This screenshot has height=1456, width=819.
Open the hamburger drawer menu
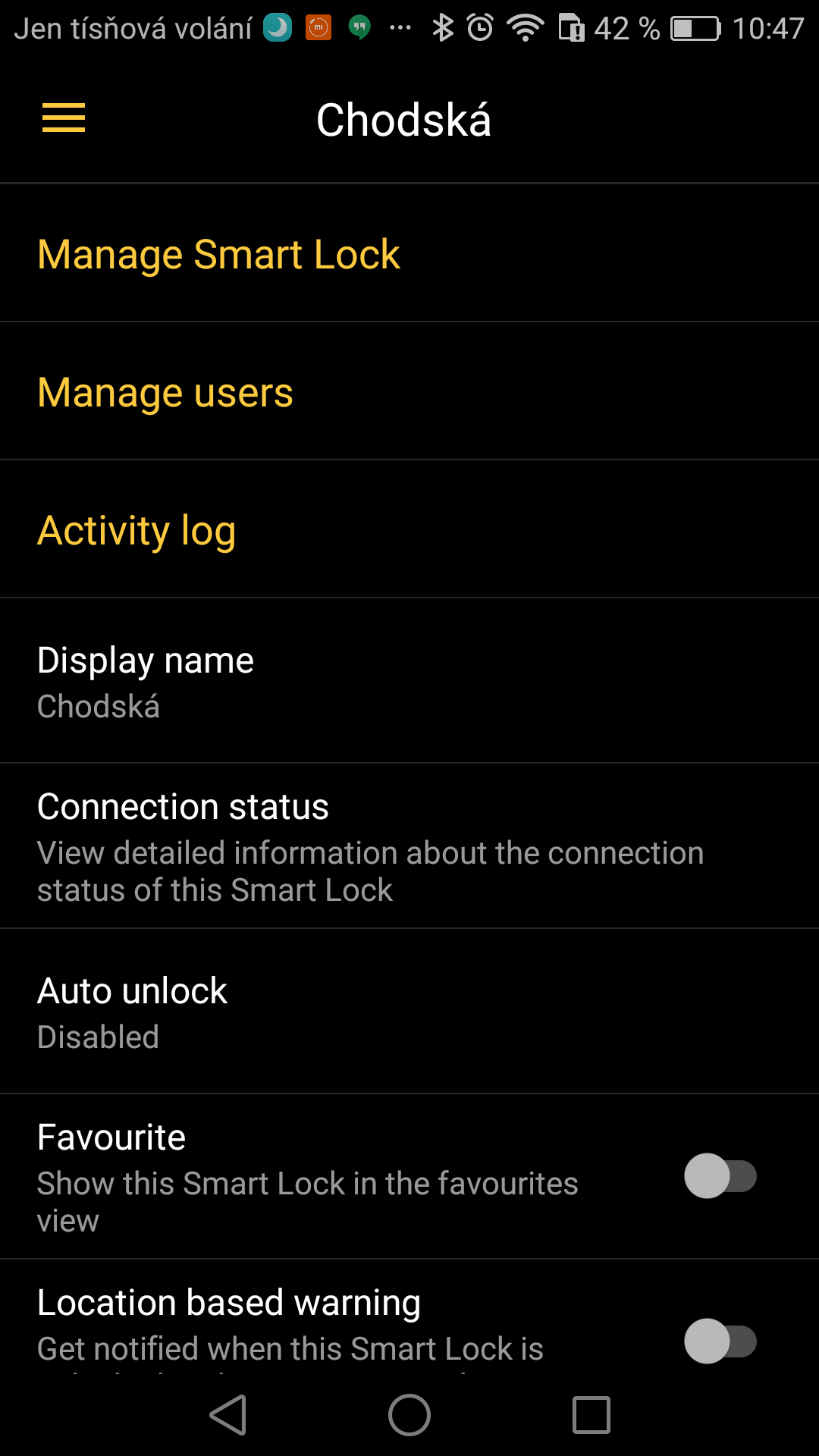tap(64, 118)
